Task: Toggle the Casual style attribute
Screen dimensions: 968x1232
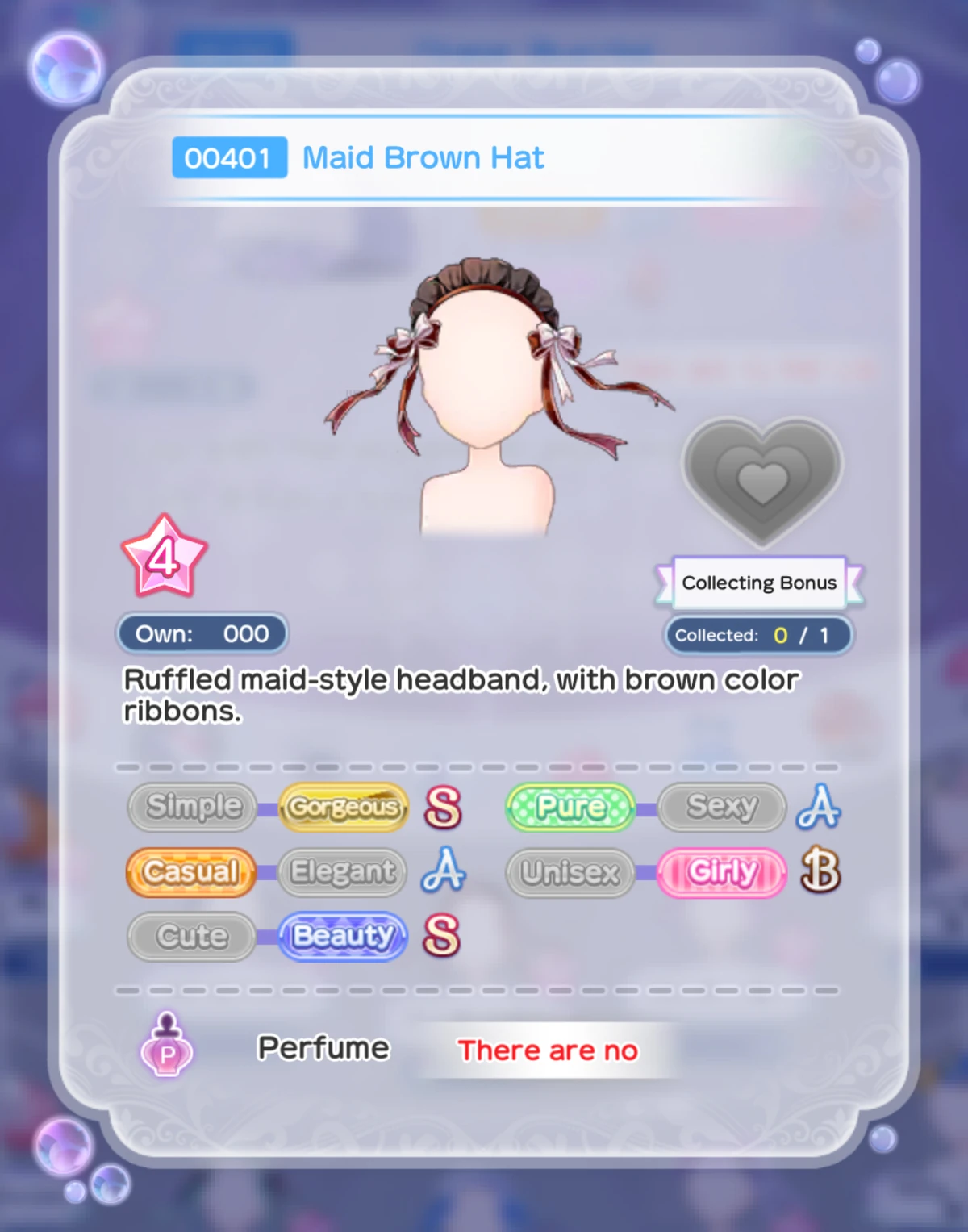Action: coord(190,872)
